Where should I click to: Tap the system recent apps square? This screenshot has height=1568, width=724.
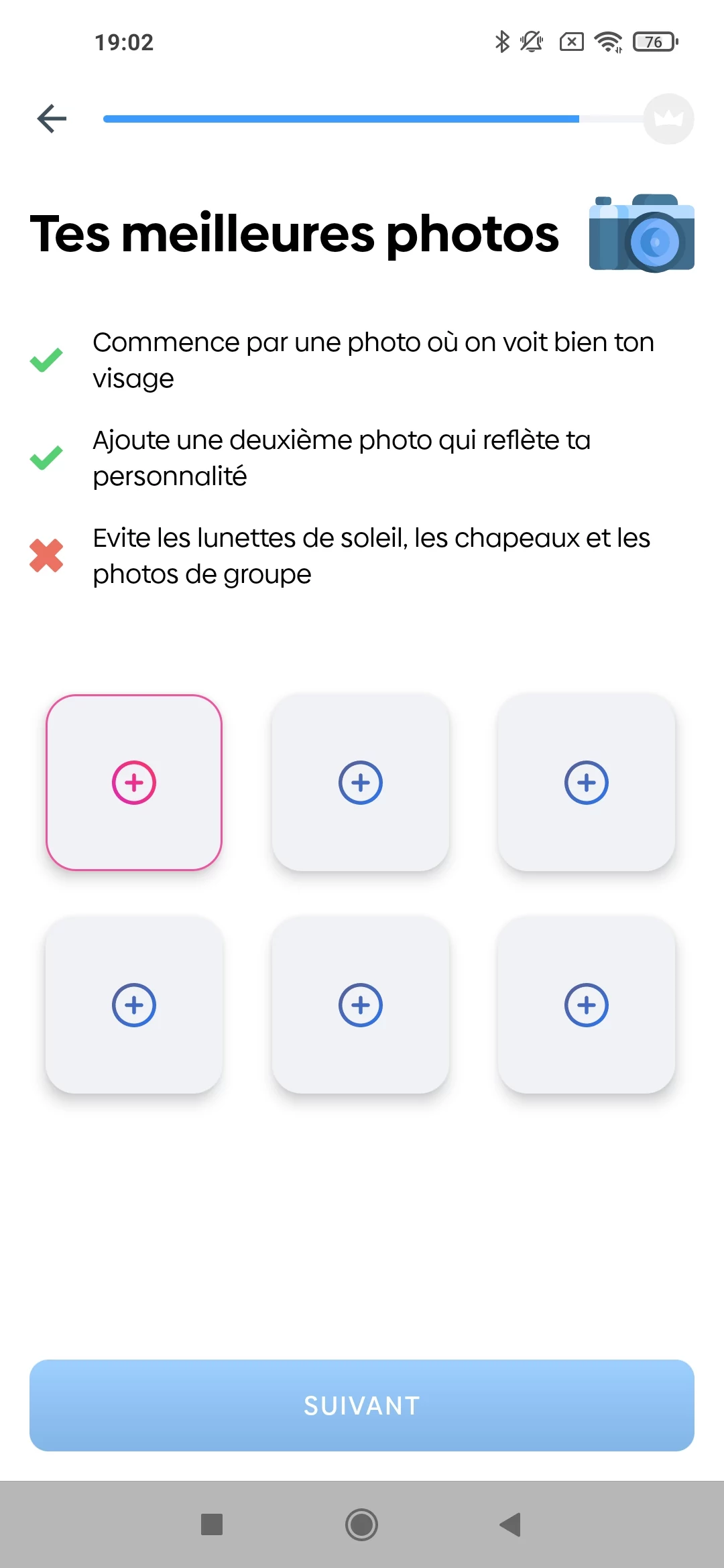(x=212, y=1524)
